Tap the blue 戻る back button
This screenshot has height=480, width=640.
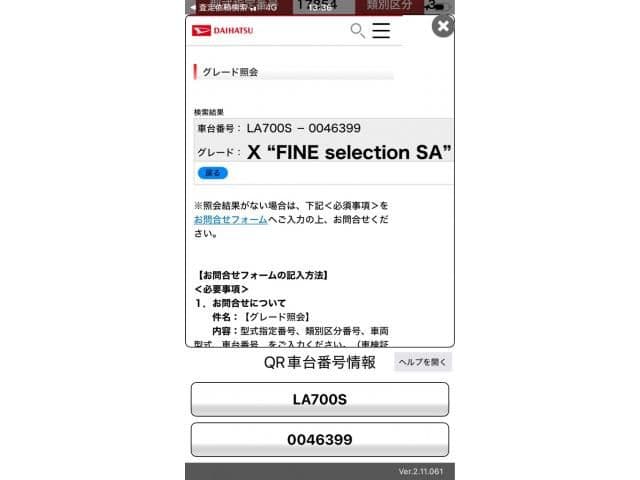(212, 173)
